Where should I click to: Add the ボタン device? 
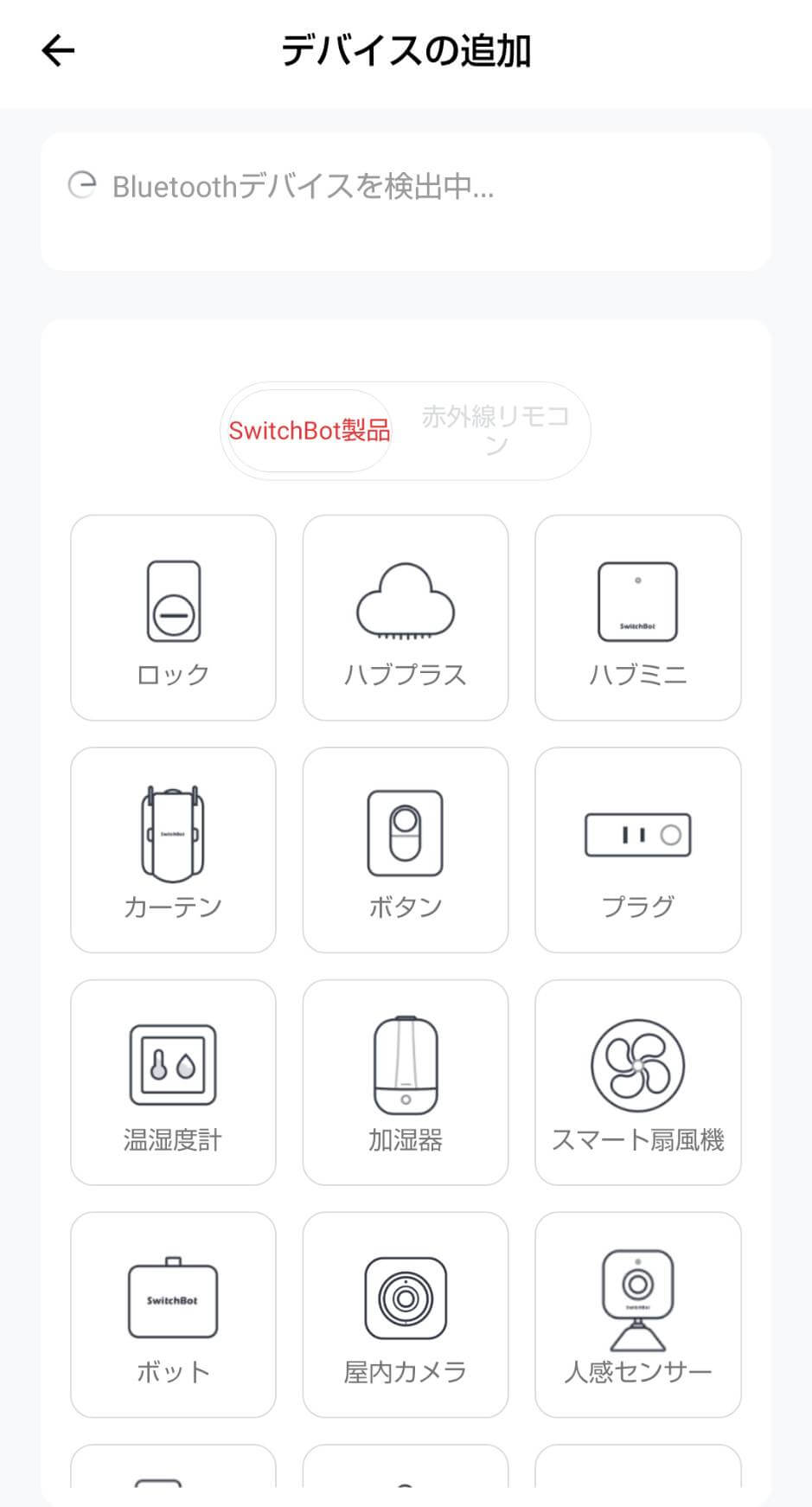click(405, 850)
